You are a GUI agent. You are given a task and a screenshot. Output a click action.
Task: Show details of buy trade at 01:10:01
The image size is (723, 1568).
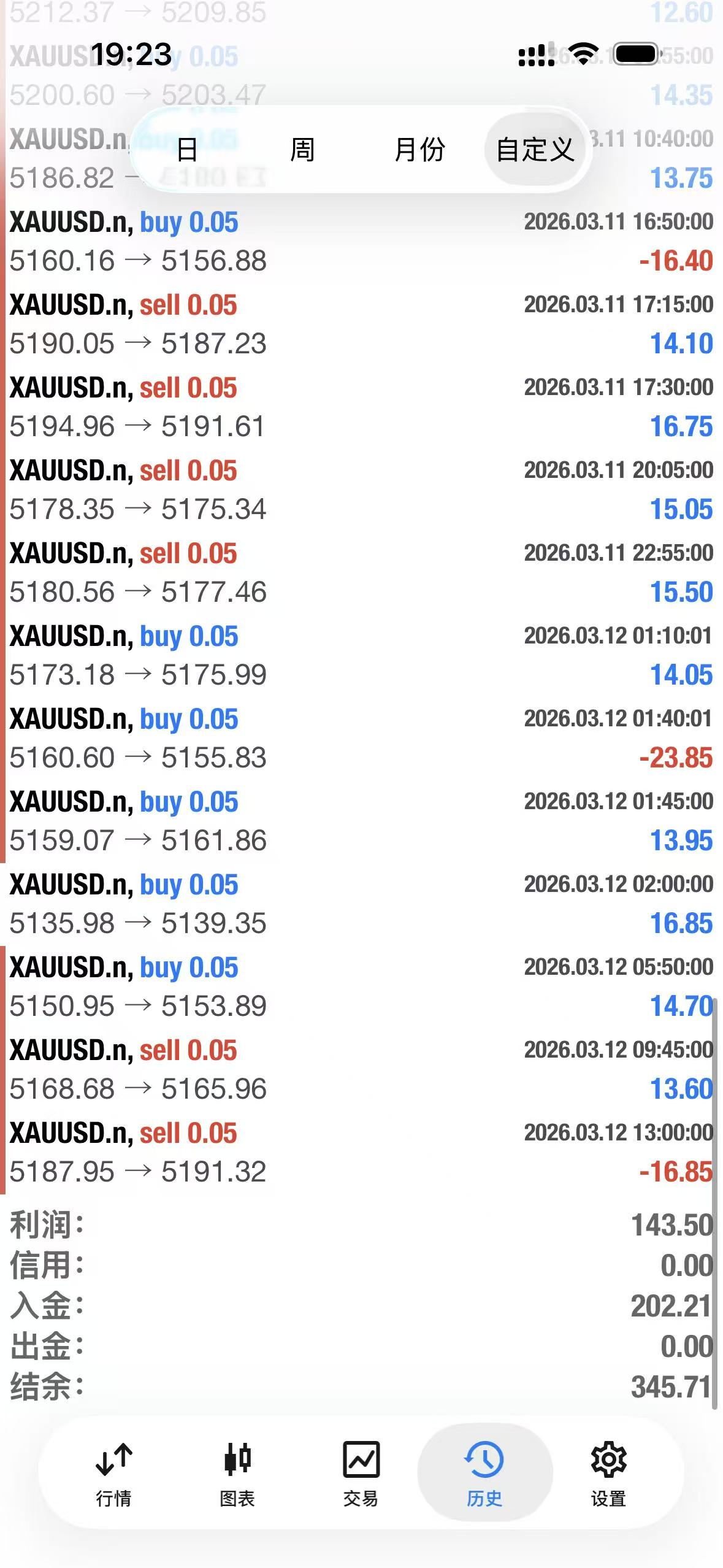pyautogui.click(x=361, y=656)
